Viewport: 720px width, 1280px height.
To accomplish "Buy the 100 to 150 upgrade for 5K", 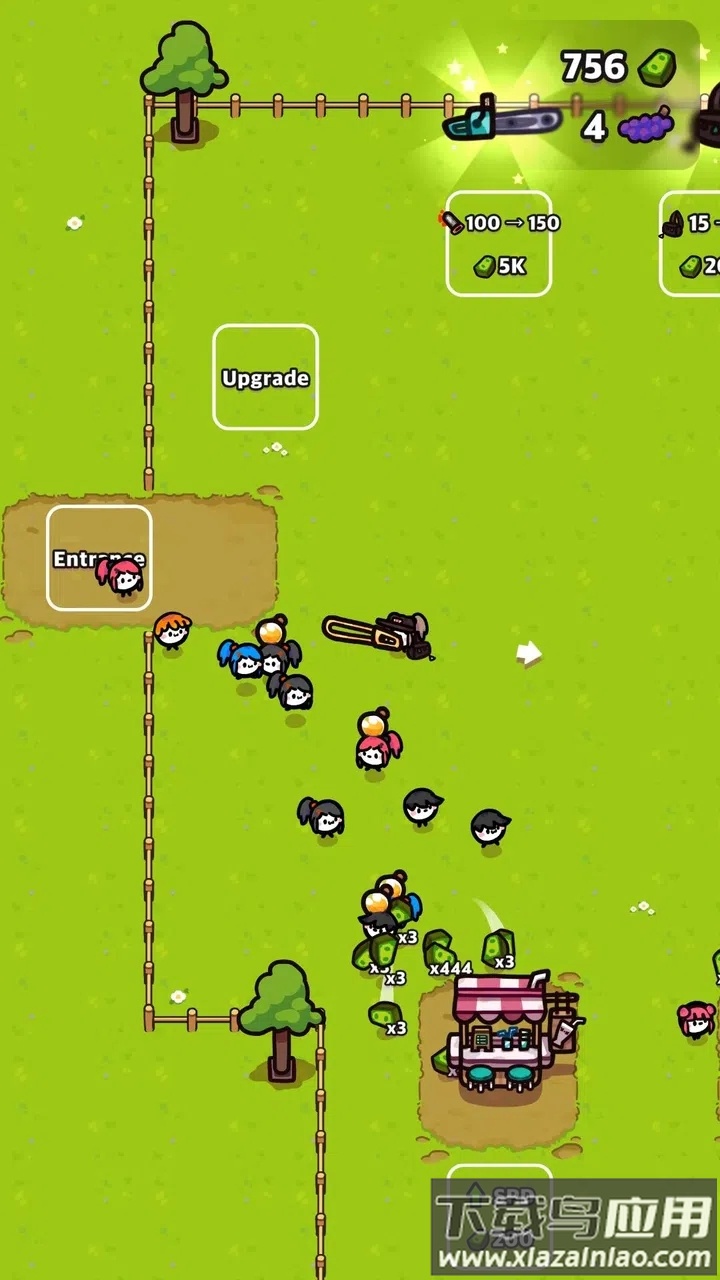I will coord(498,244).
